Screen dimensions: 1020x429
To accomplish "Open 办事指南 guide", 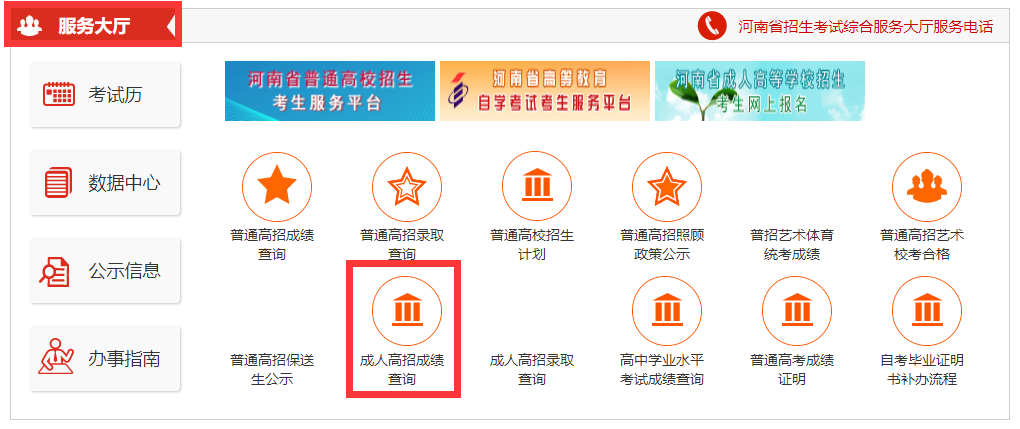I will click(x=105, y=359).
